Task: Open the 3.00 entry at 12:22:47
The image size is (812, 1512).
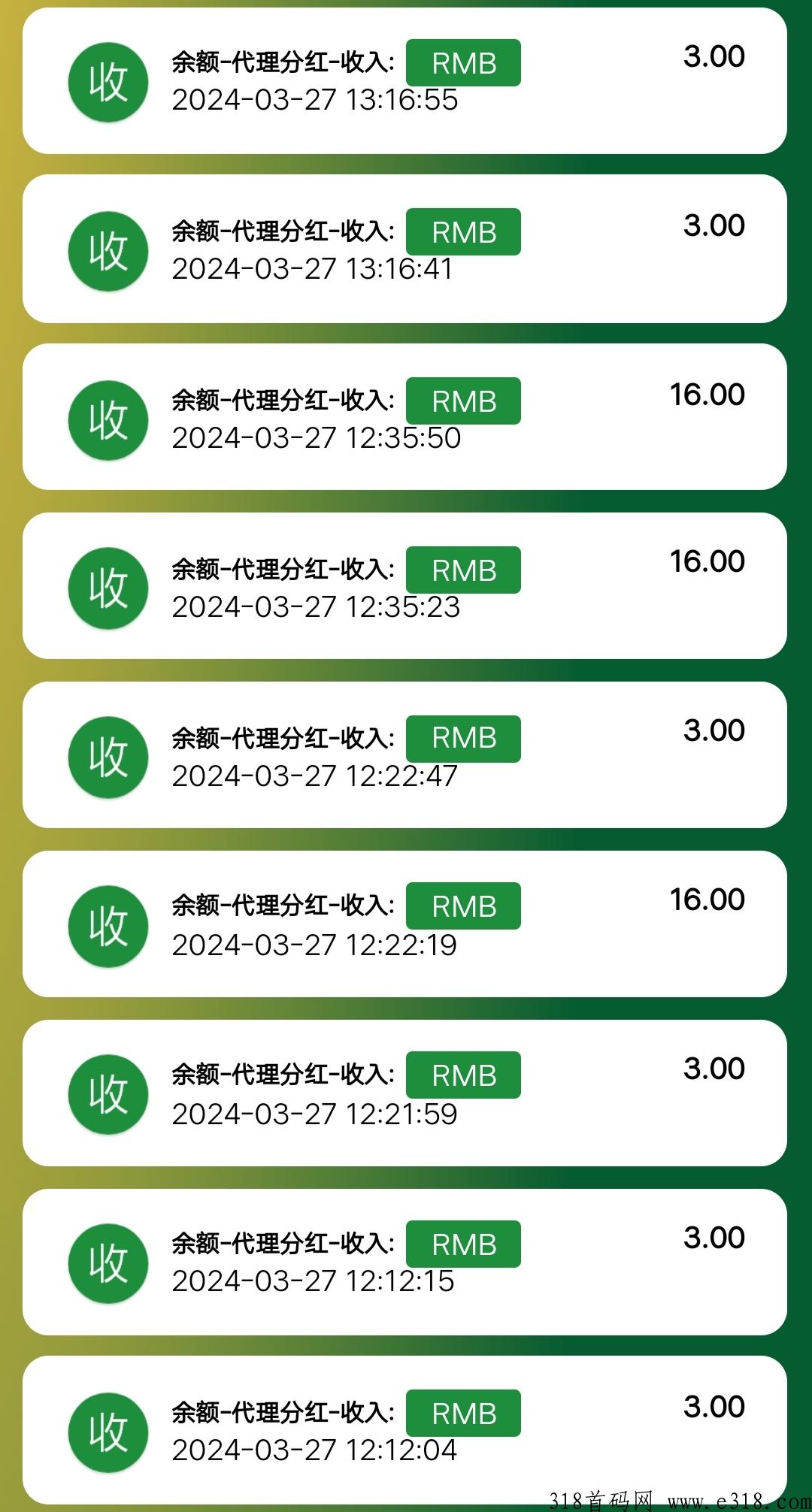Action: tap(404, 755)
